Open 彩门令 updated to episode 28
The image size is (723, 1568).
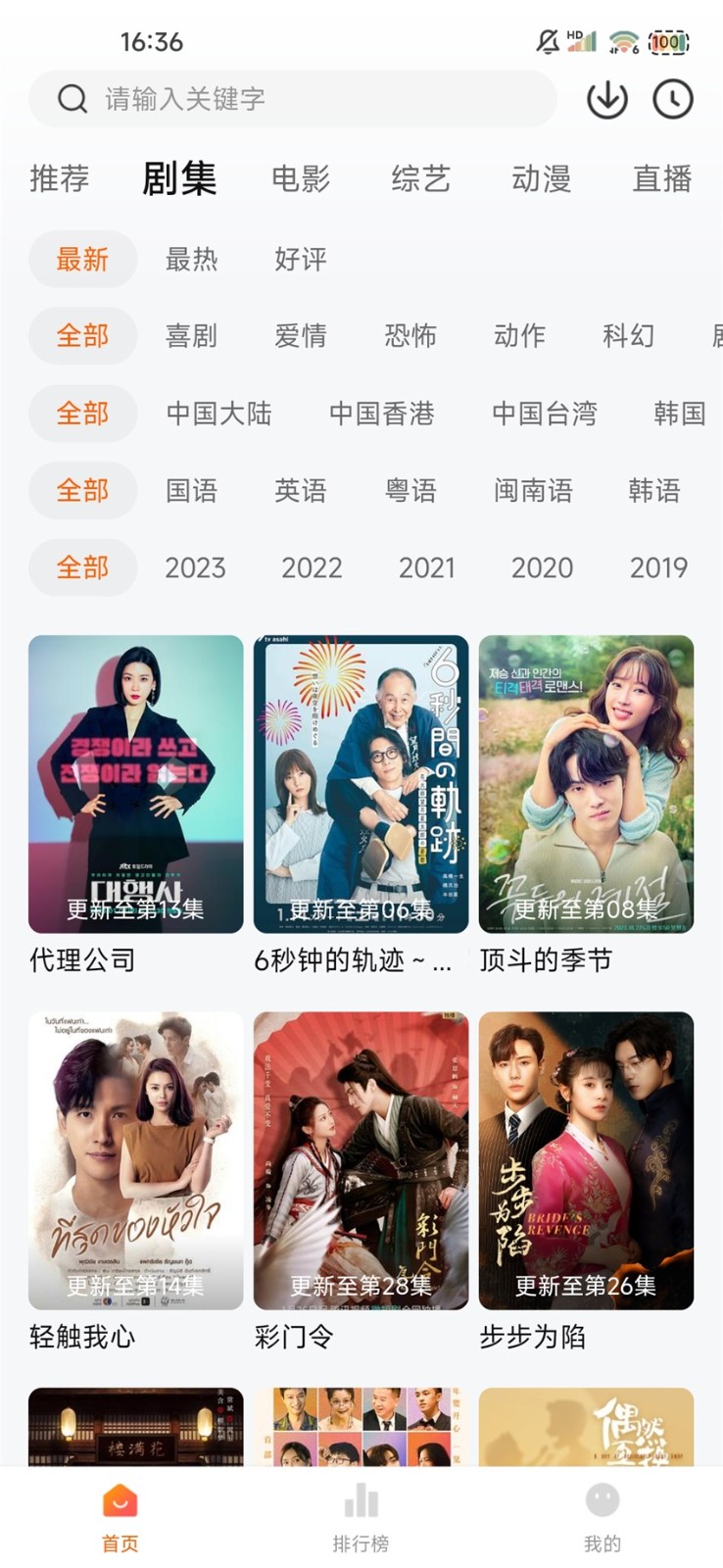pyautogui.click(x=361, y=1161)
